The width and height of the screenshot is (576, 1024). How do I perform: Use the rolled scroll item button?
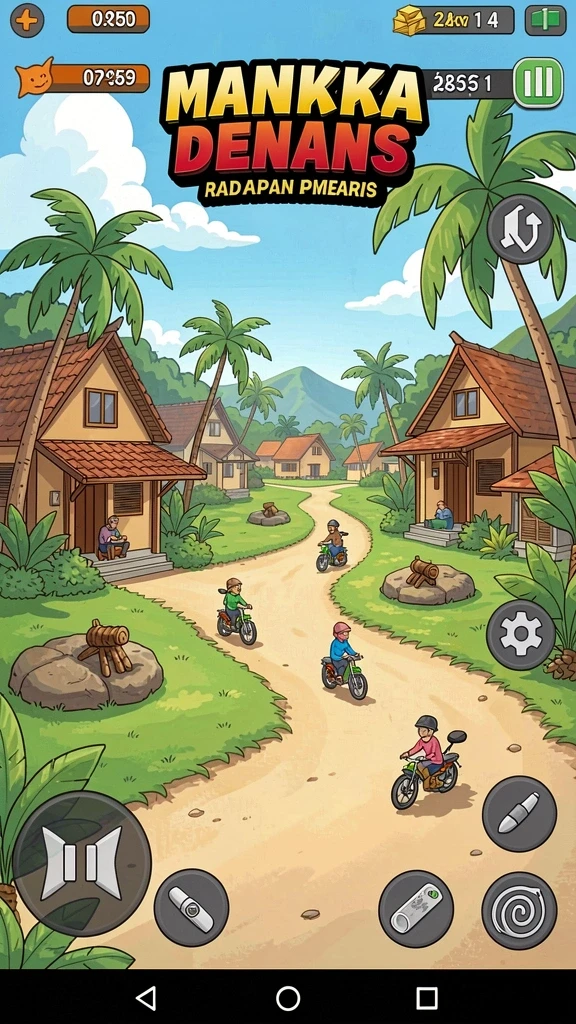pyautogui.click(x=416, y=908)
